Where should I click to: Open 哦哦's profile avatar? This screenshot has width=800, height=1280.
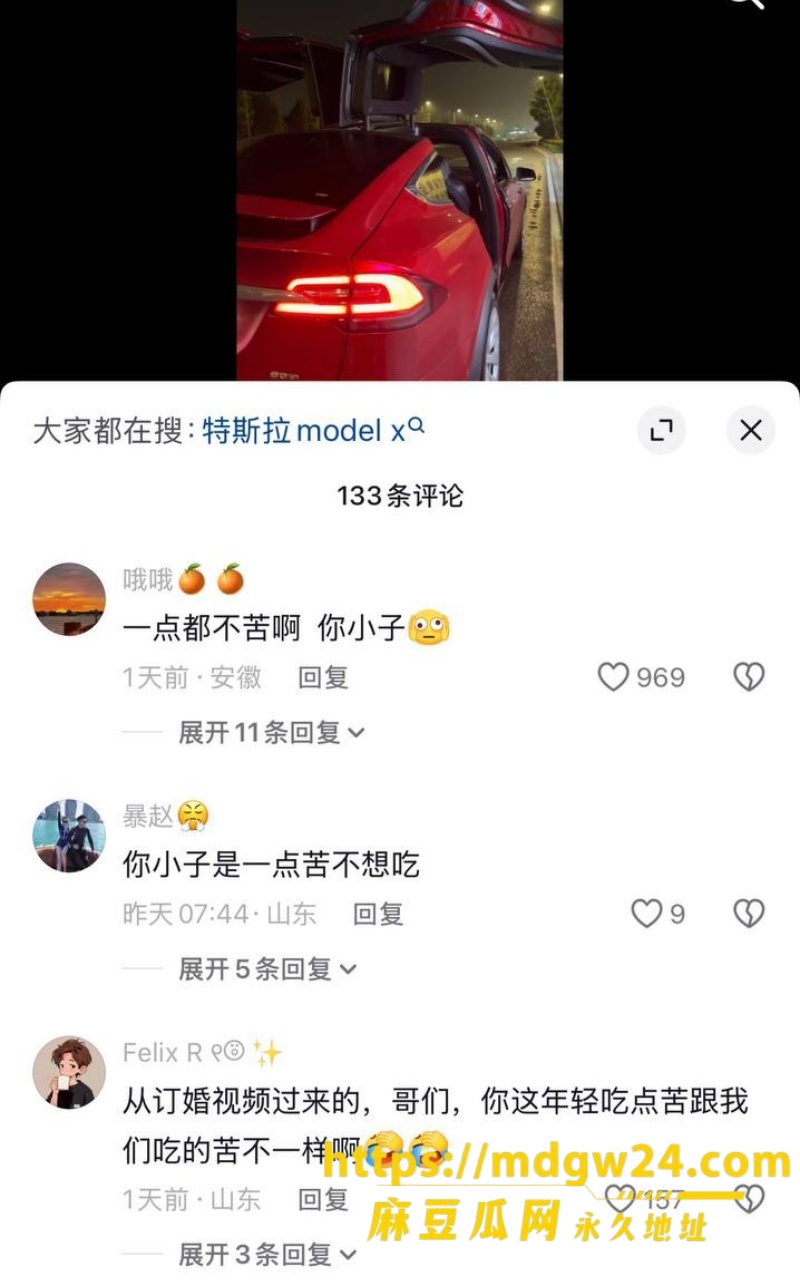(x=69, y=599)
